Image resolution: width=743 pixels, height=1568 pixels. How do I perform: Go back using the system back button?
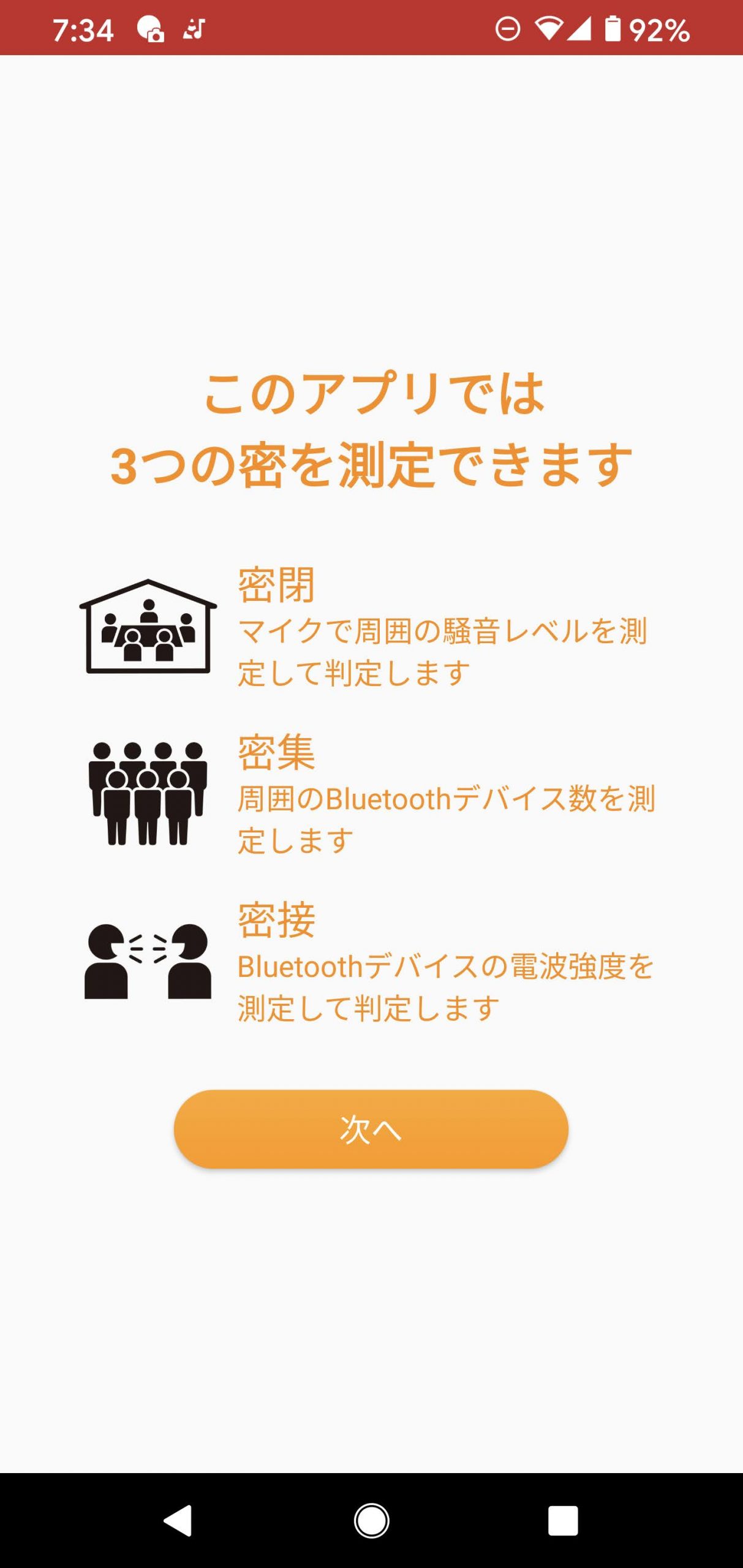[x=178, y=1520]
